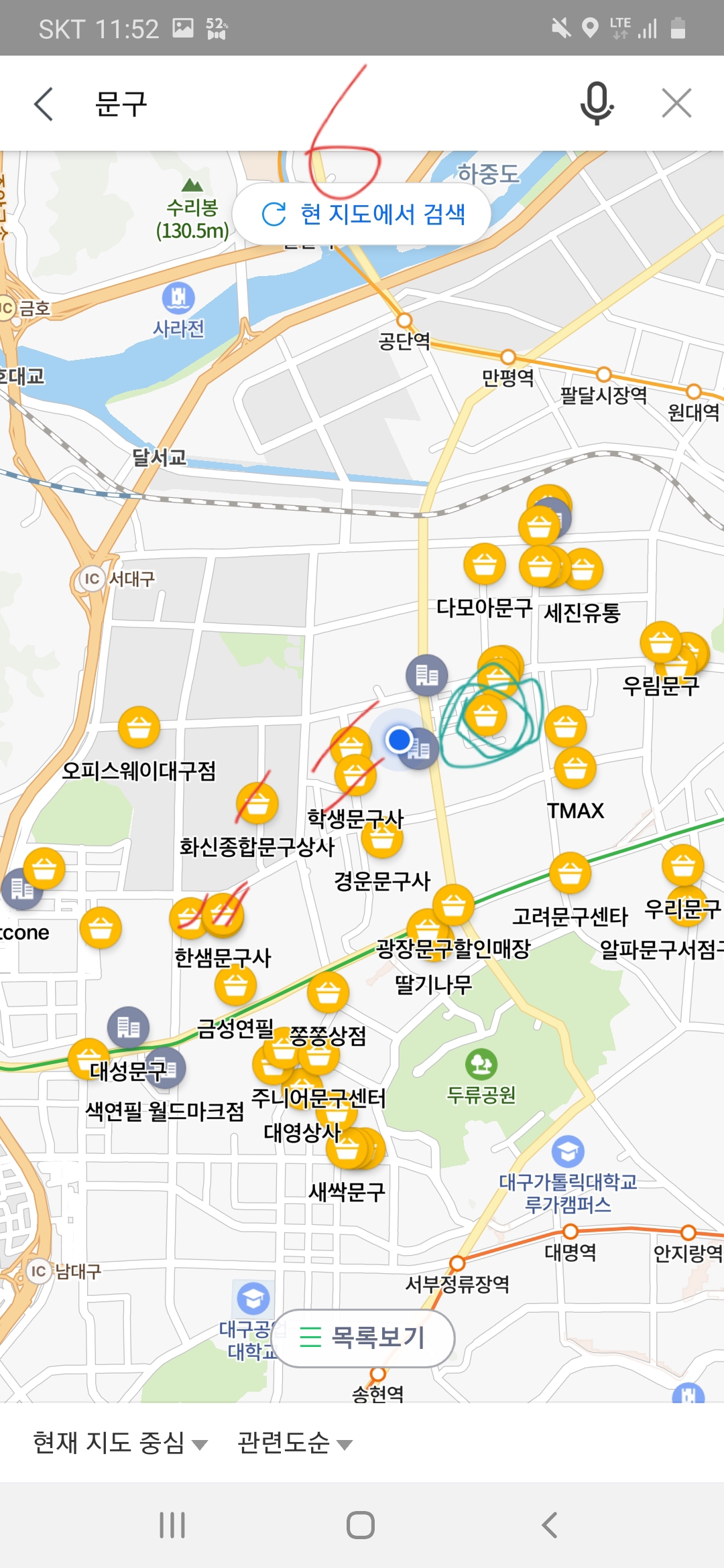The image size is (724, 1568).
Task: Open the 관련도순 sort dropdown
Action: pyautogui.click(x=294, y=1443)
